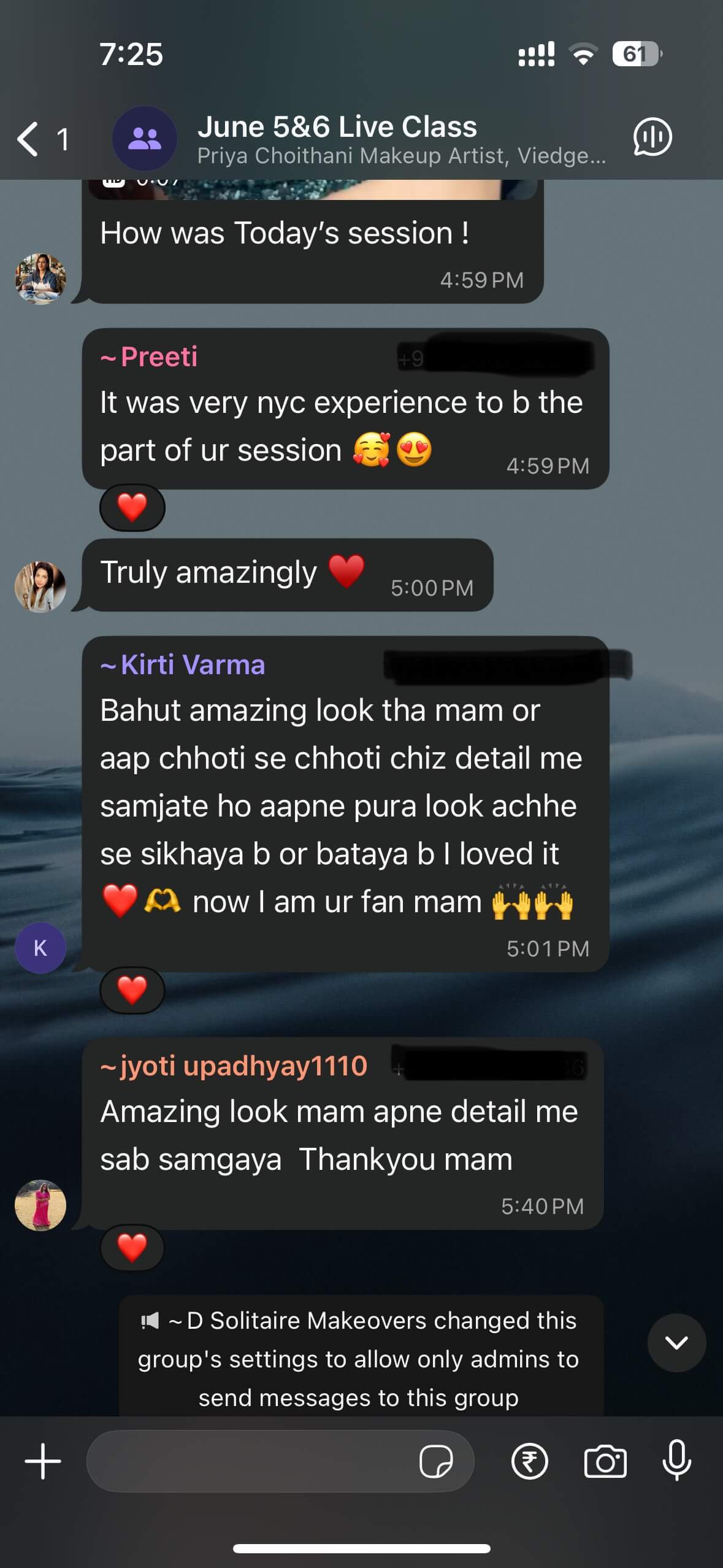Open jyoti upadhyay1110's profile photo
The image size is (723, 1568).
pos(40,1205)
